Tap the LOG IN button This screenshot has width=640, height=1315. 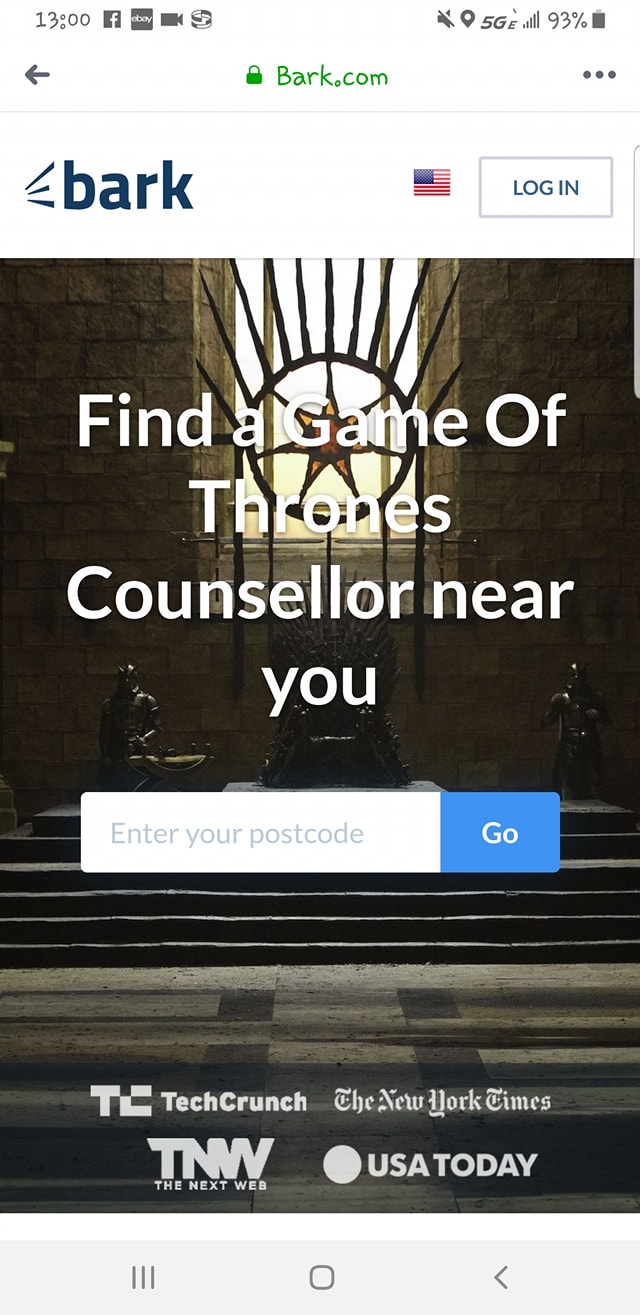(545, 187)
